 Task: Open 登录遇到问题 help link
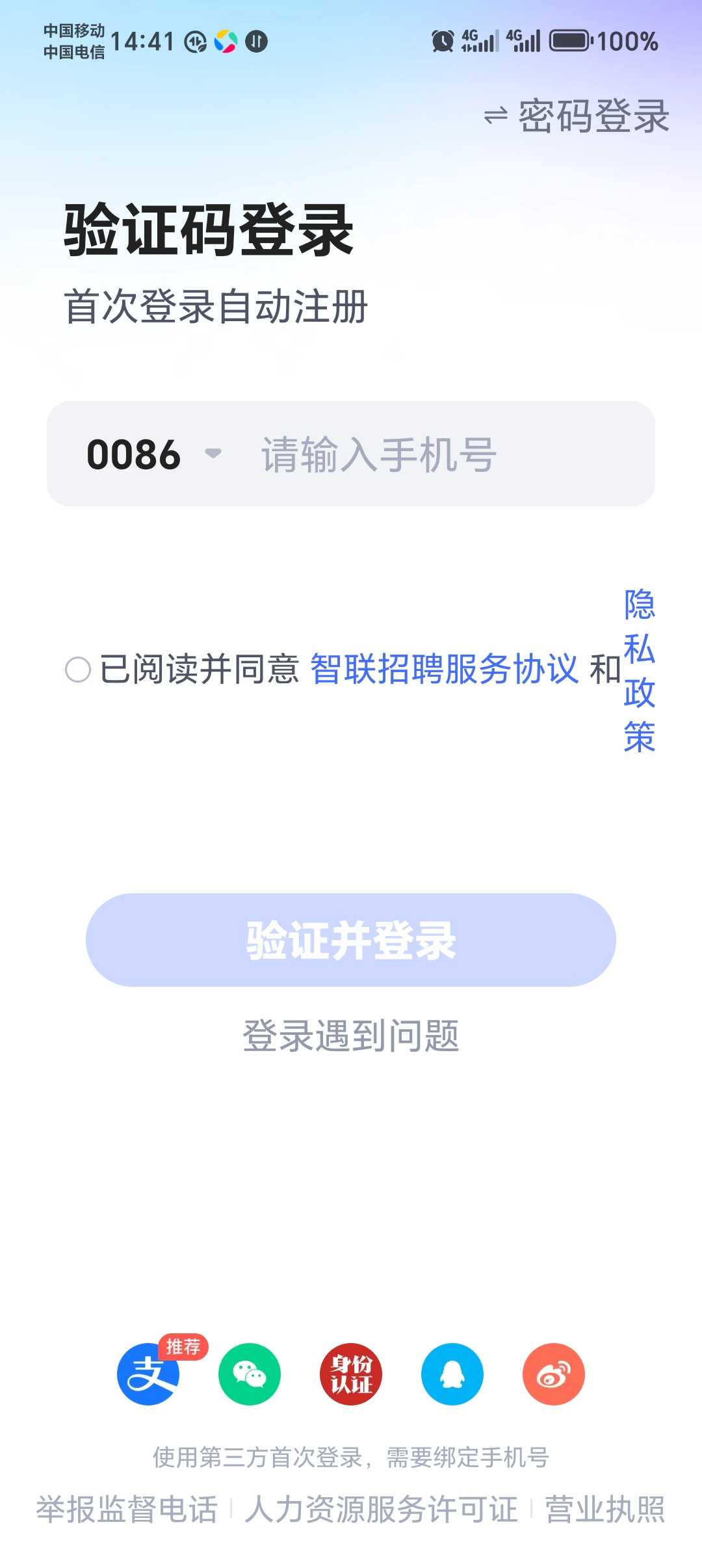pyautogui.click(x=351, y=1036)
